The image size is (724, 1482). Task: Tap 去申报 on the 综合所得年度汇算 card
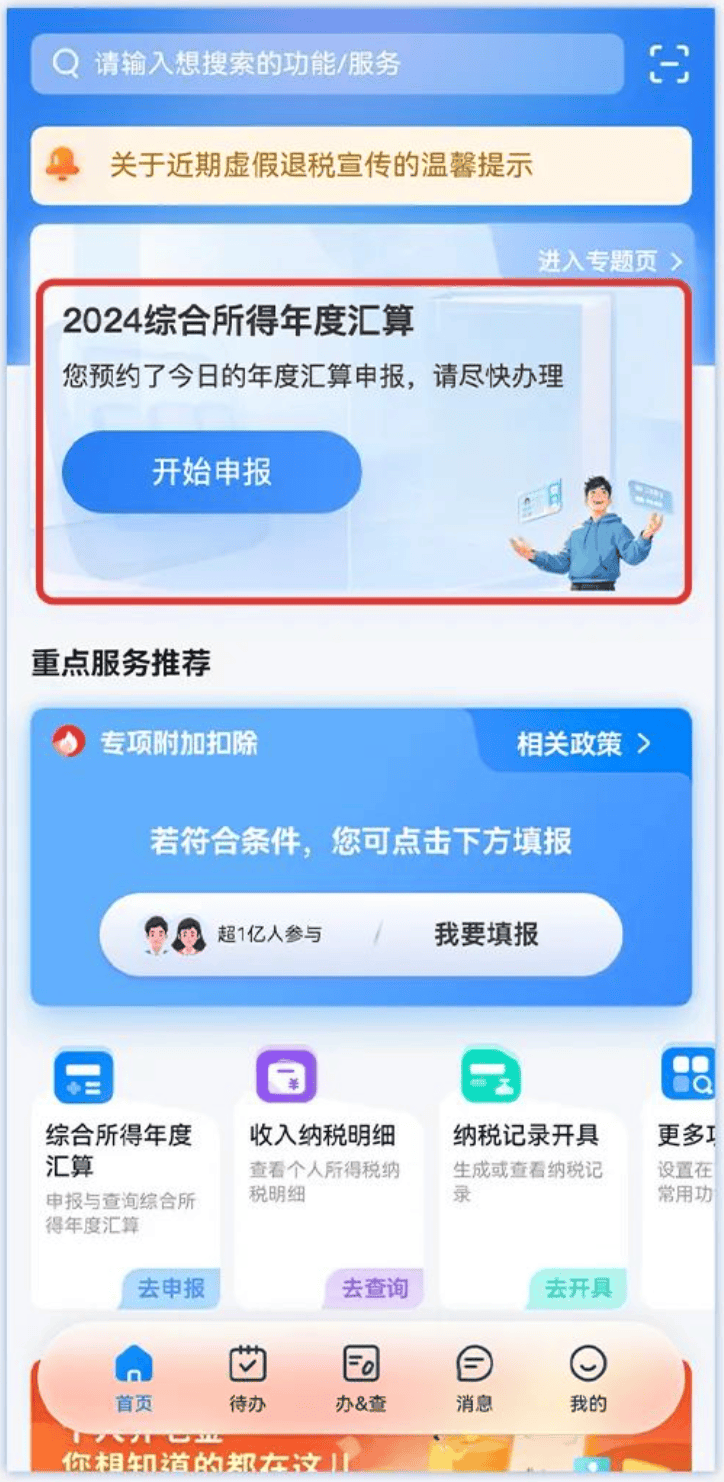[x=170, y=1288]
